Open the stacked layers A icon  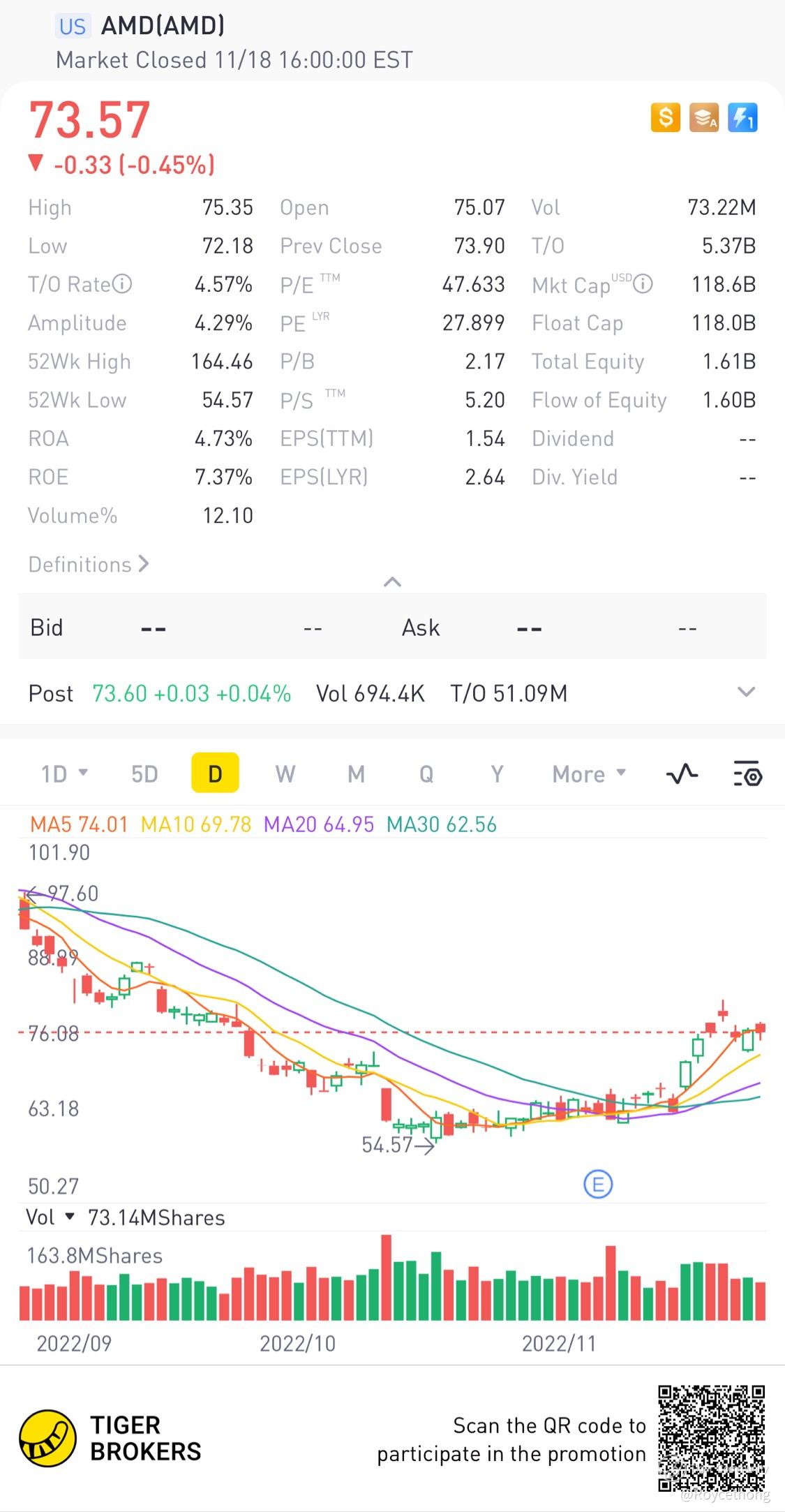(x=703, y=117)
